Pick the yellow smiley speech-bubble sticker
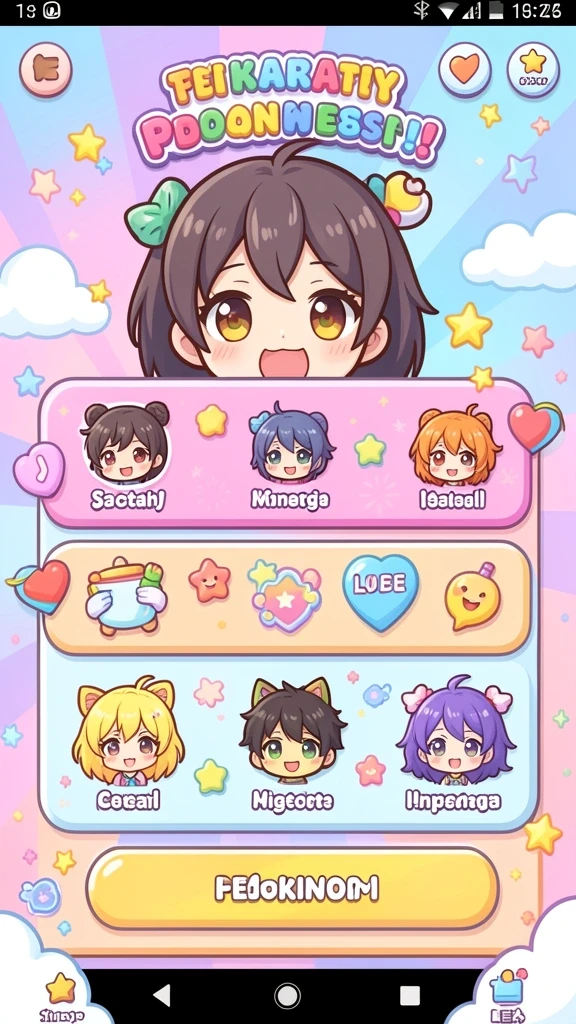Screen dimensions: 576x1024 [x=472, y=596]
